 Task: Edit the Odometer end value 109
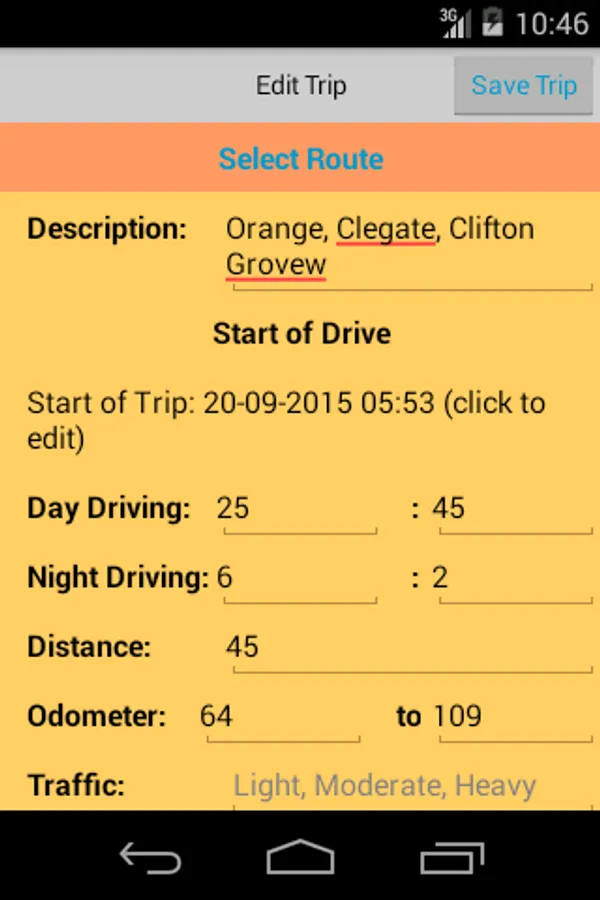pos(513,717)
